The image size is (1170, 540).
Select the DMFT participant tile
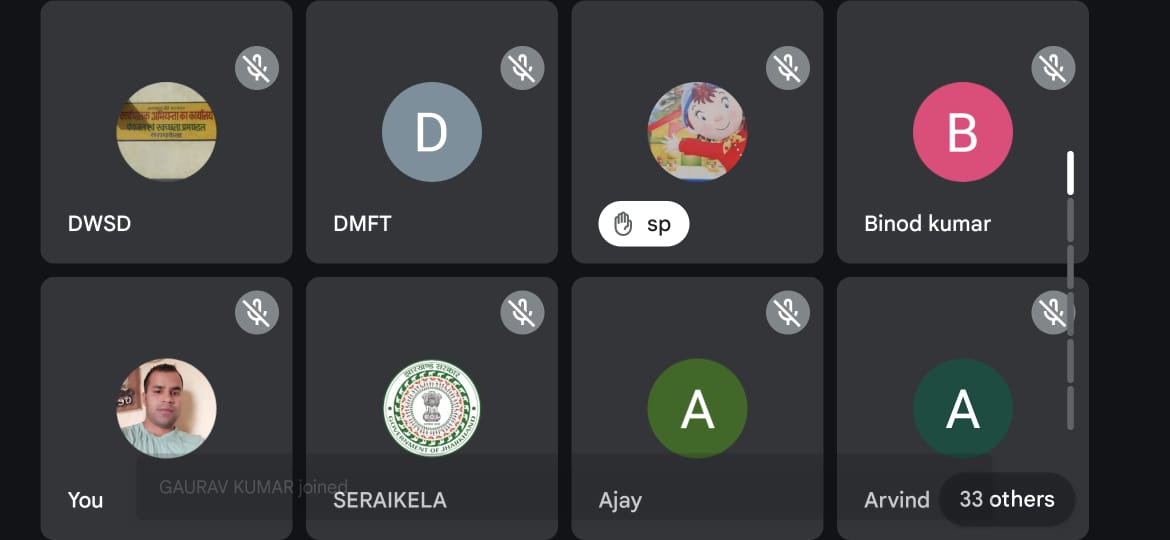tap(431, 132)
